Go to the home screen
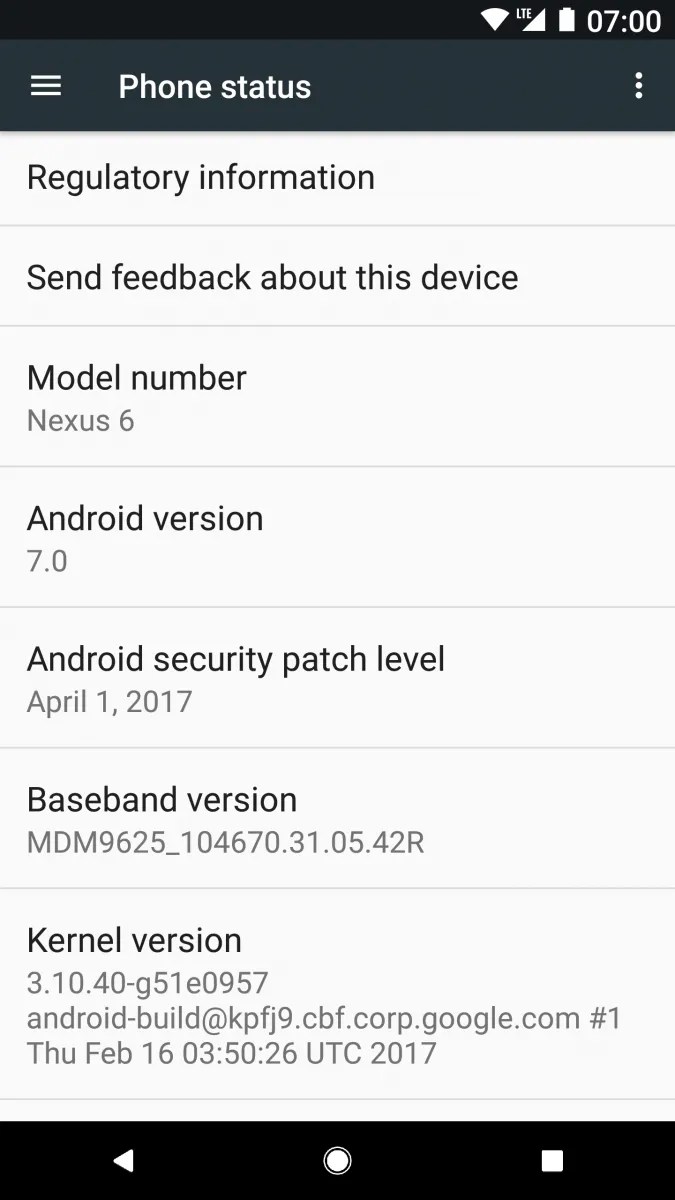Viewport: 675px width, 1200px height. (x=338, y=1160)
